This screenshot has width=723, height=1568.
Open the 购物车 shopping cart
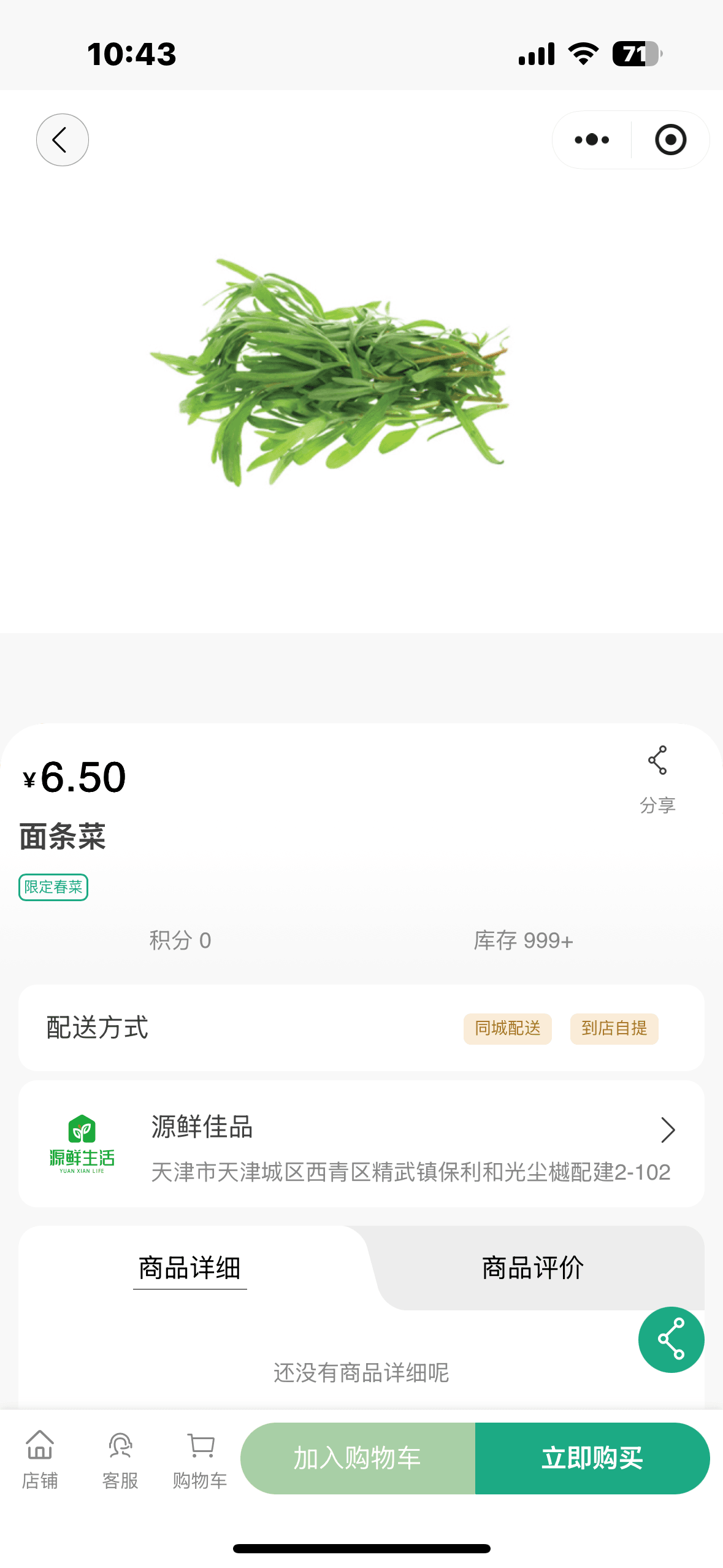pos(200,1459)
